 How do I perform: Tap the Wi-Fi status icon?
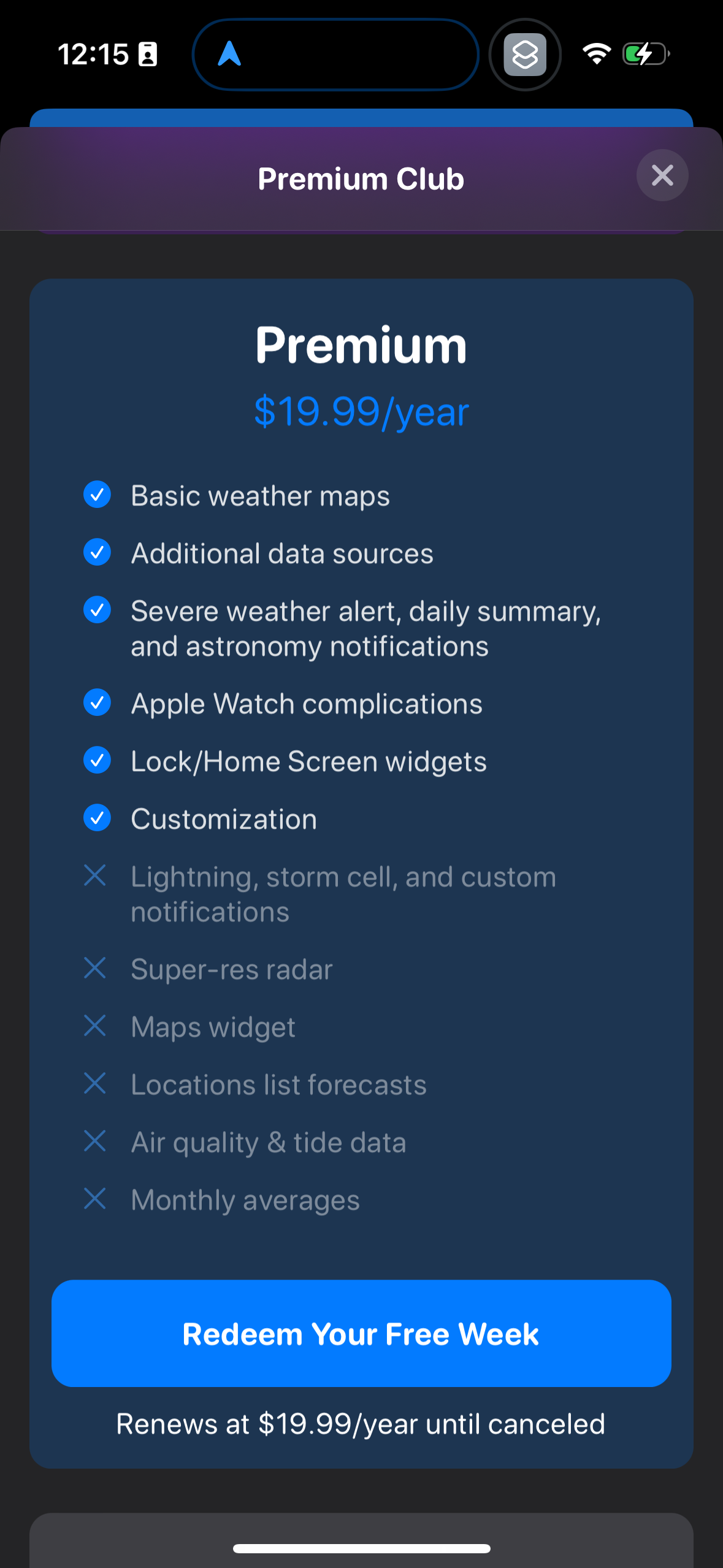596,55
